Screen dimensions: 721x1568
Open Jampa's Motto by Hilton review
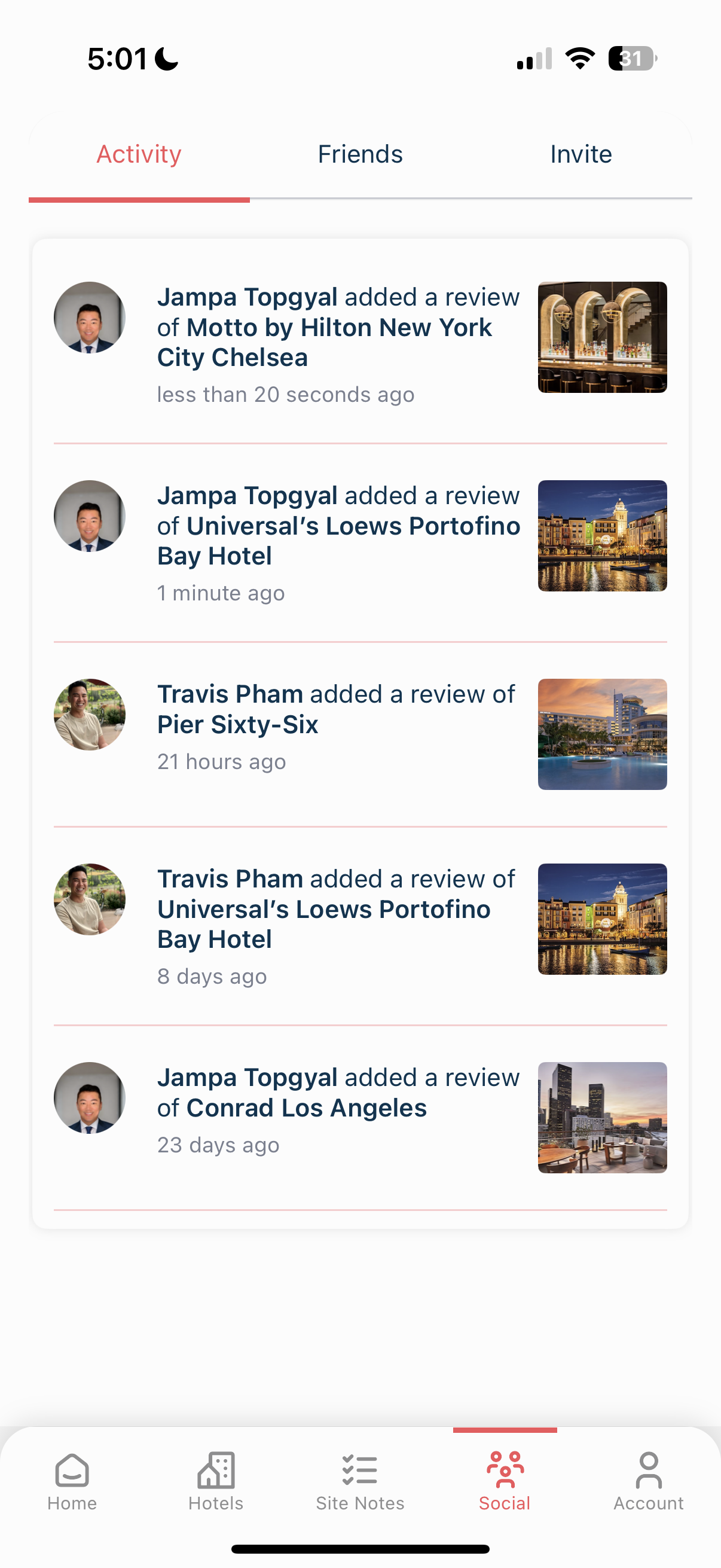pos(338,328)
